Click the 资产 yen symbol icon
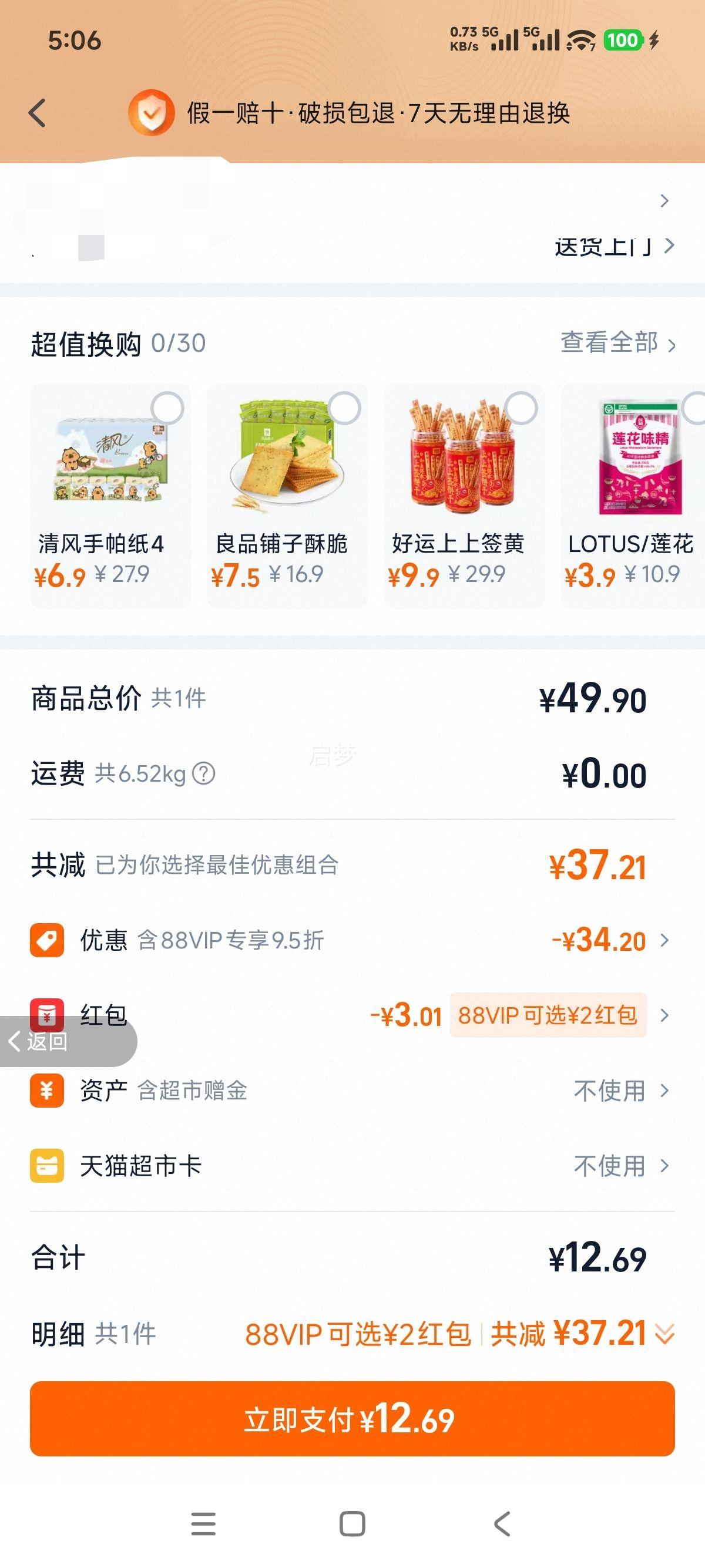 [x=49, y=1089]
